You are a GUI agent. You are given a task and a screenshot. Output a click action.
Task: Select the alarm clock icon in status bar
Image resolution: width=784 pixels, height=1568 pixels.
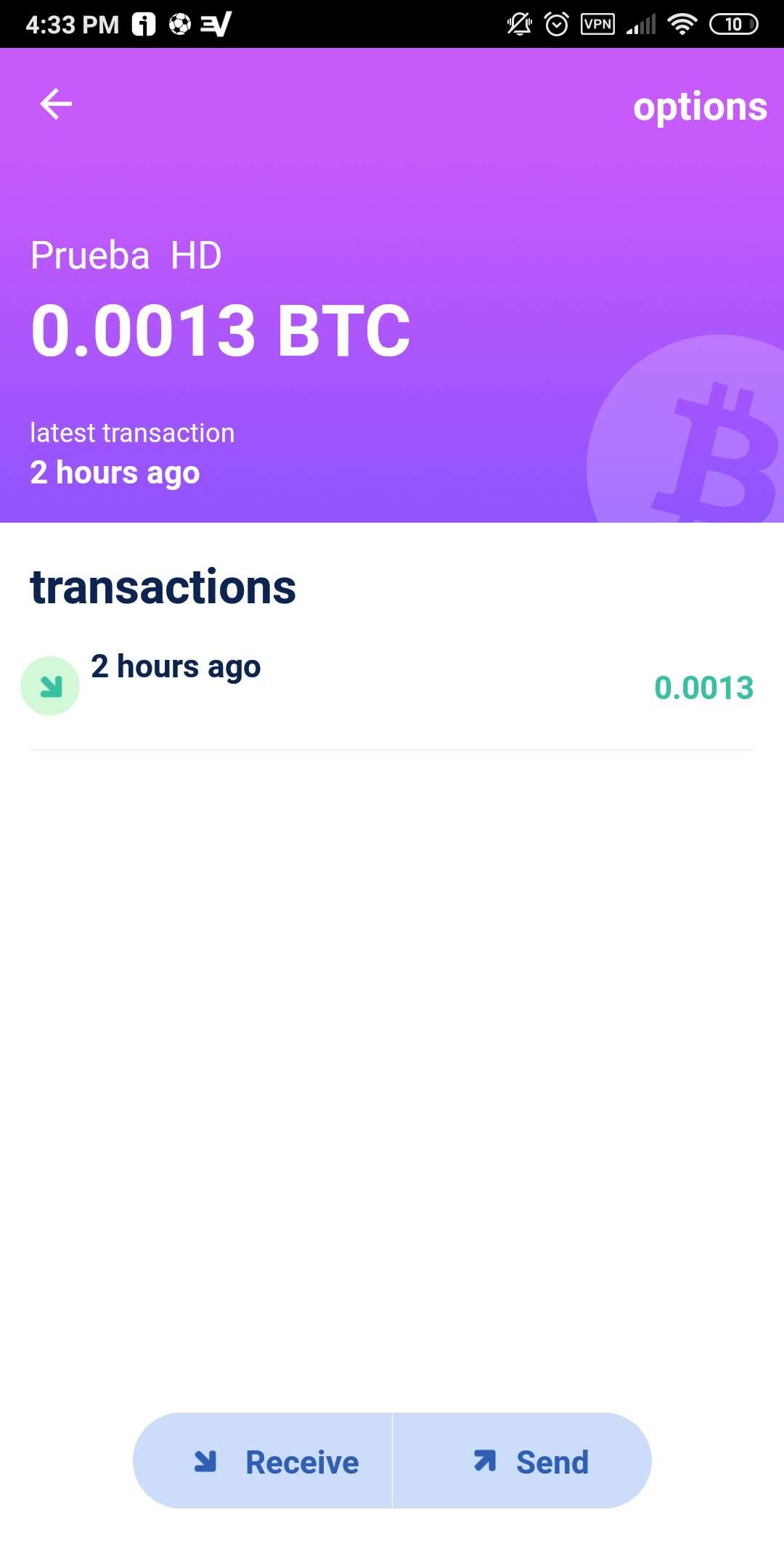[556, 24]
